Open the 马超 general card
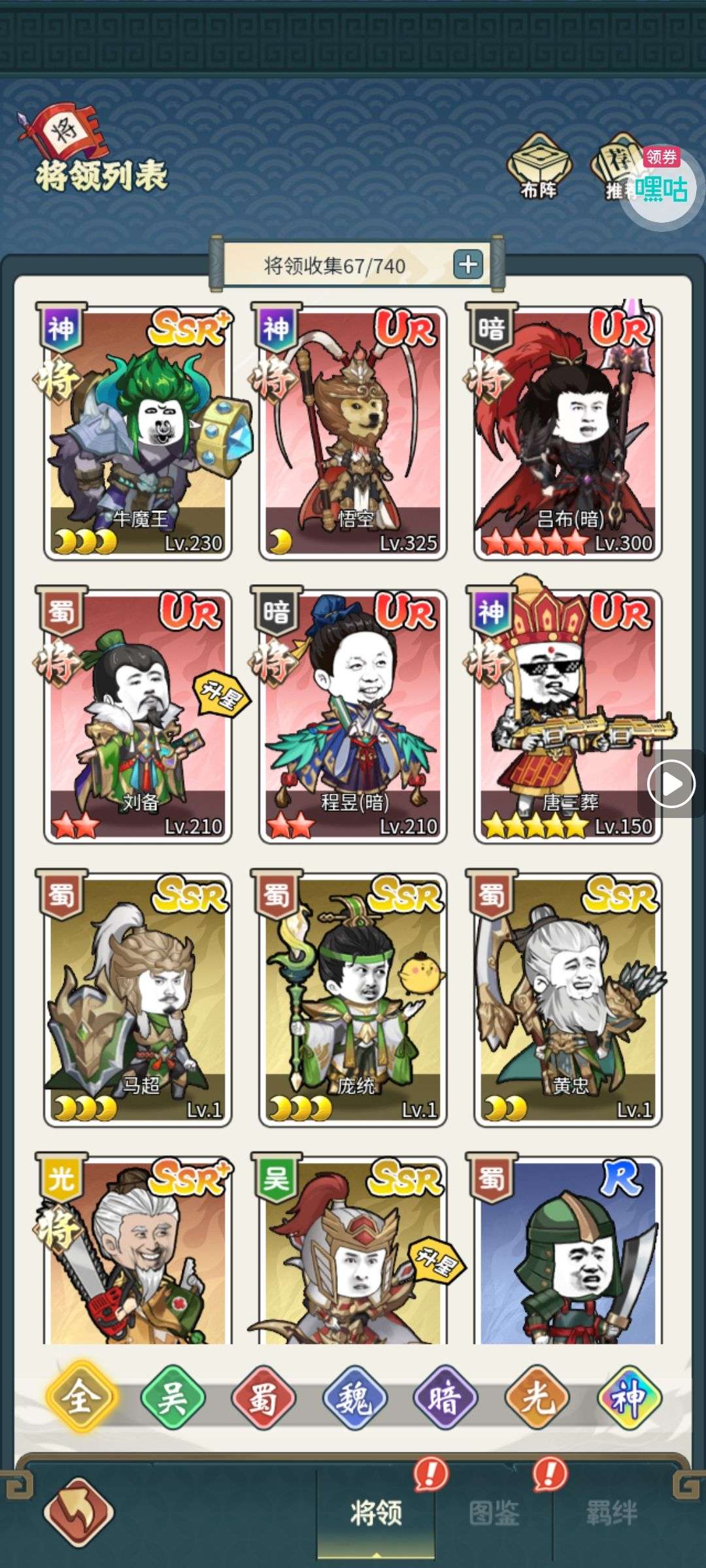 pyautogui.click(x=138, y=1000)
